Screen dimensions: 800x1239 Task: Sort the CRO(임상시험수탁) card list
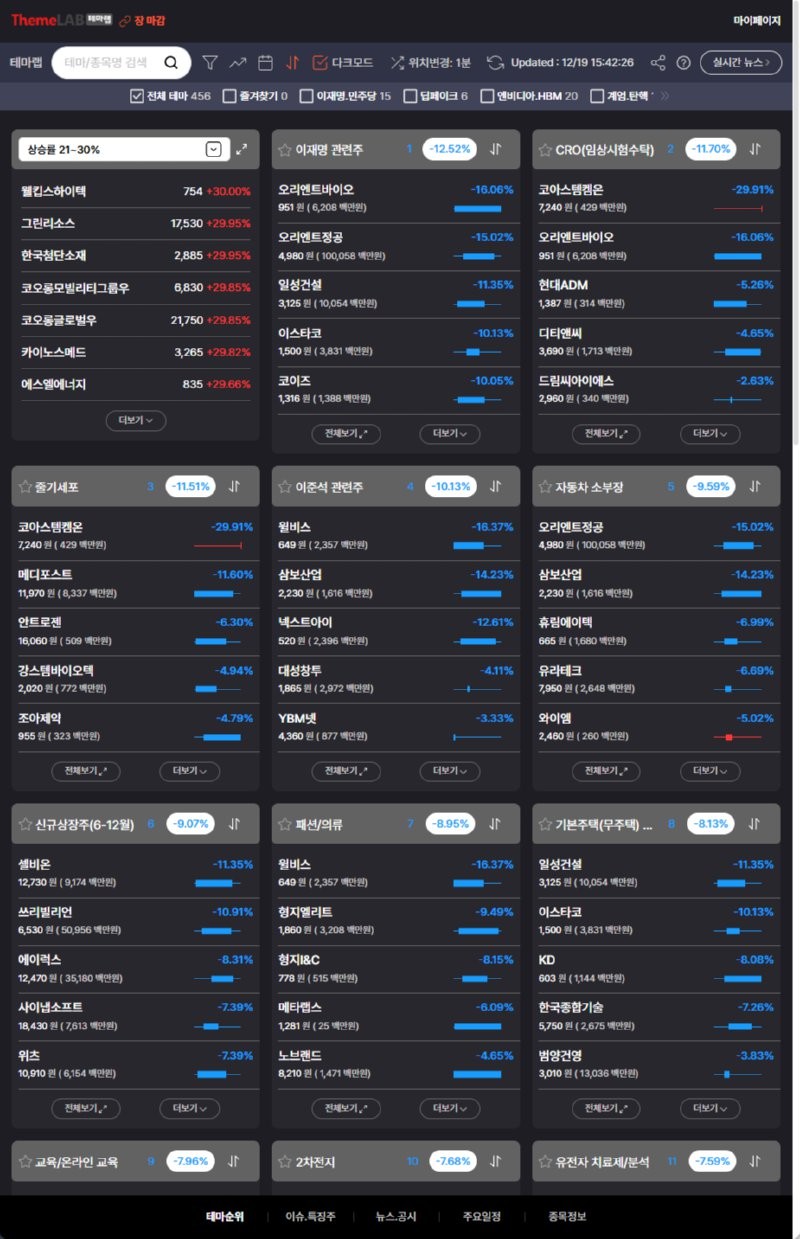(755, 149)
